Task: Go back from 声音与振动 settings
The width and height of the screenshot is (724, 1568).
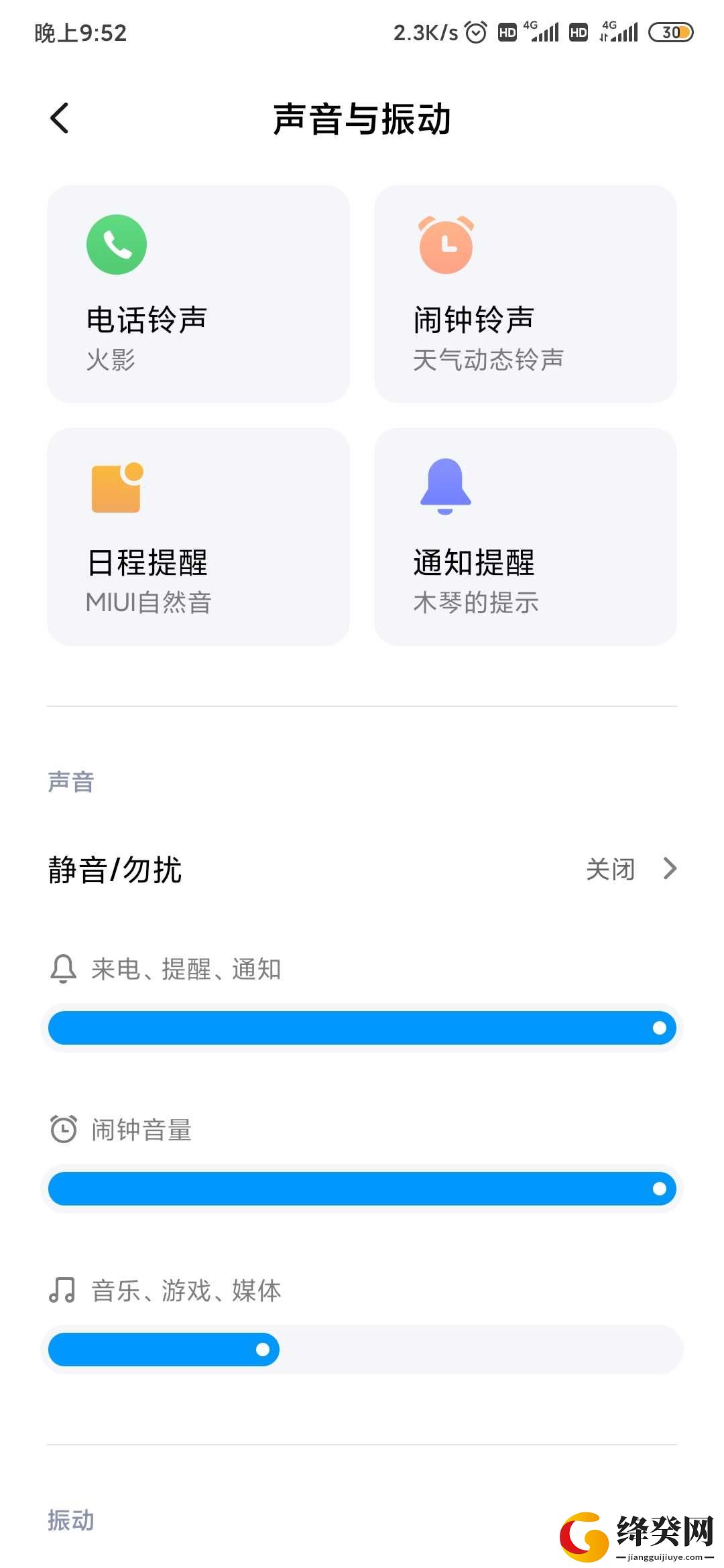Action: [60, 119]
